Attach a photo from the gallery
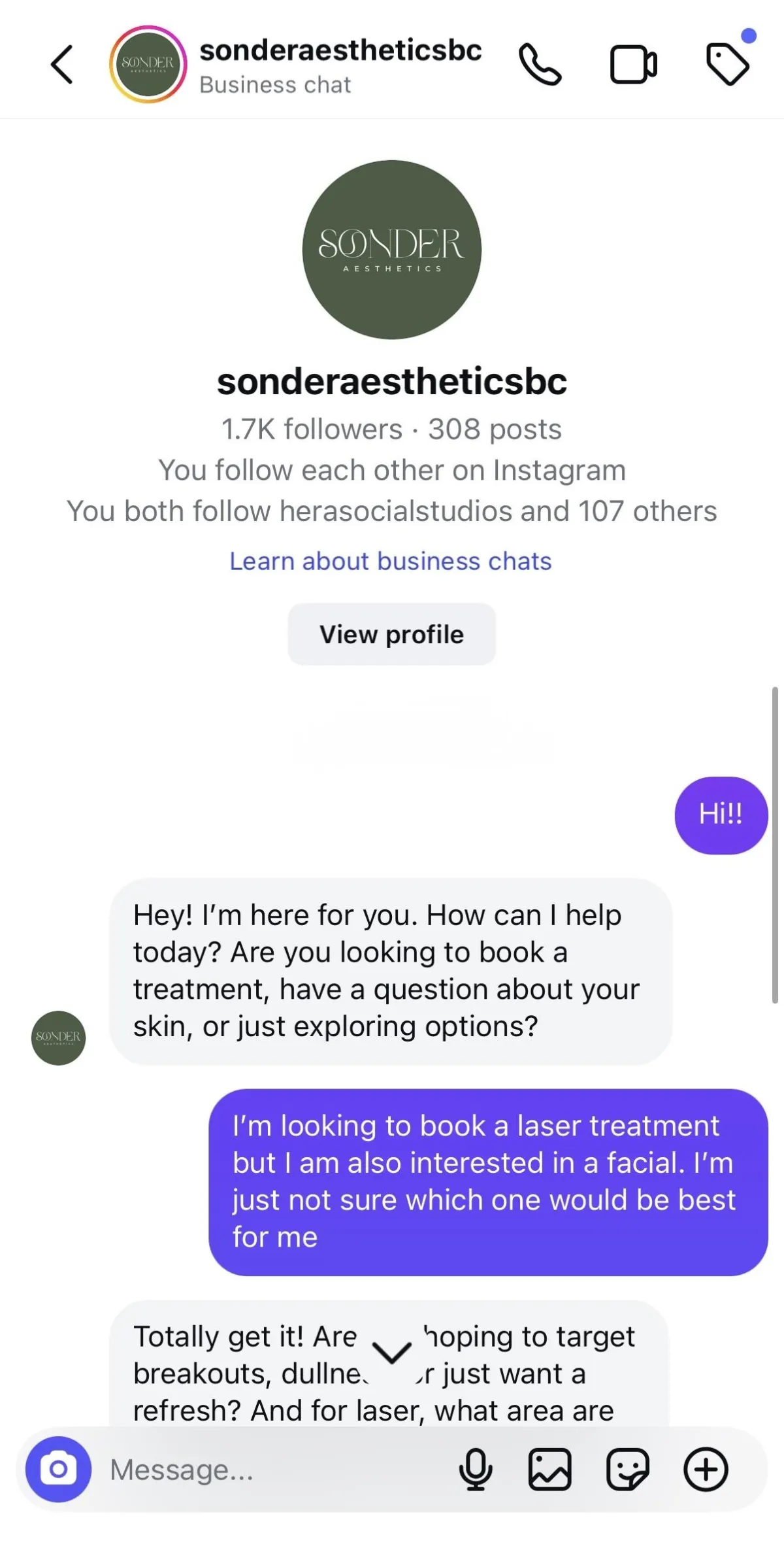The width and height of the screenshot is (784, 1552). pyautogui.click(x=549, y=1470)
